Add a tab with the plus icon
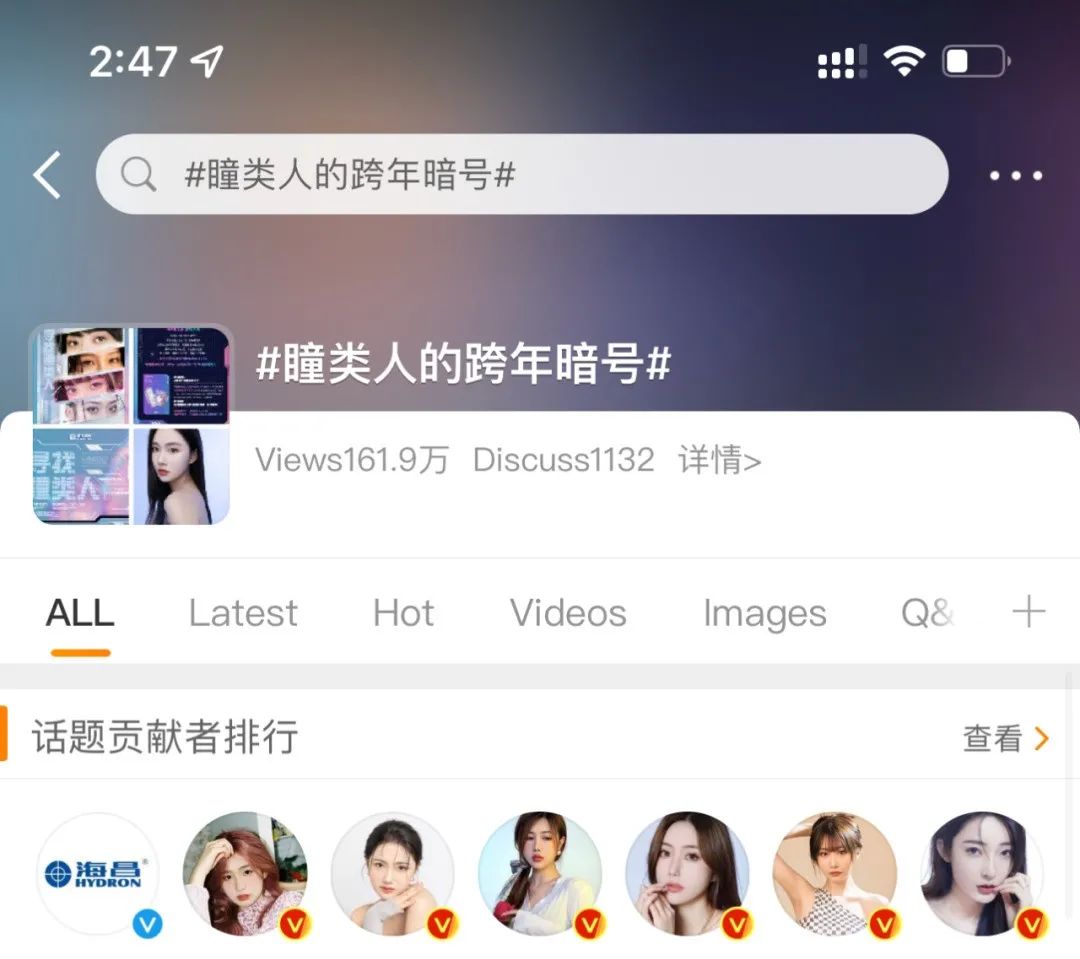The height and width of the screenshot is (959, 1080). pyautogui.click(x=1029, y=612)
